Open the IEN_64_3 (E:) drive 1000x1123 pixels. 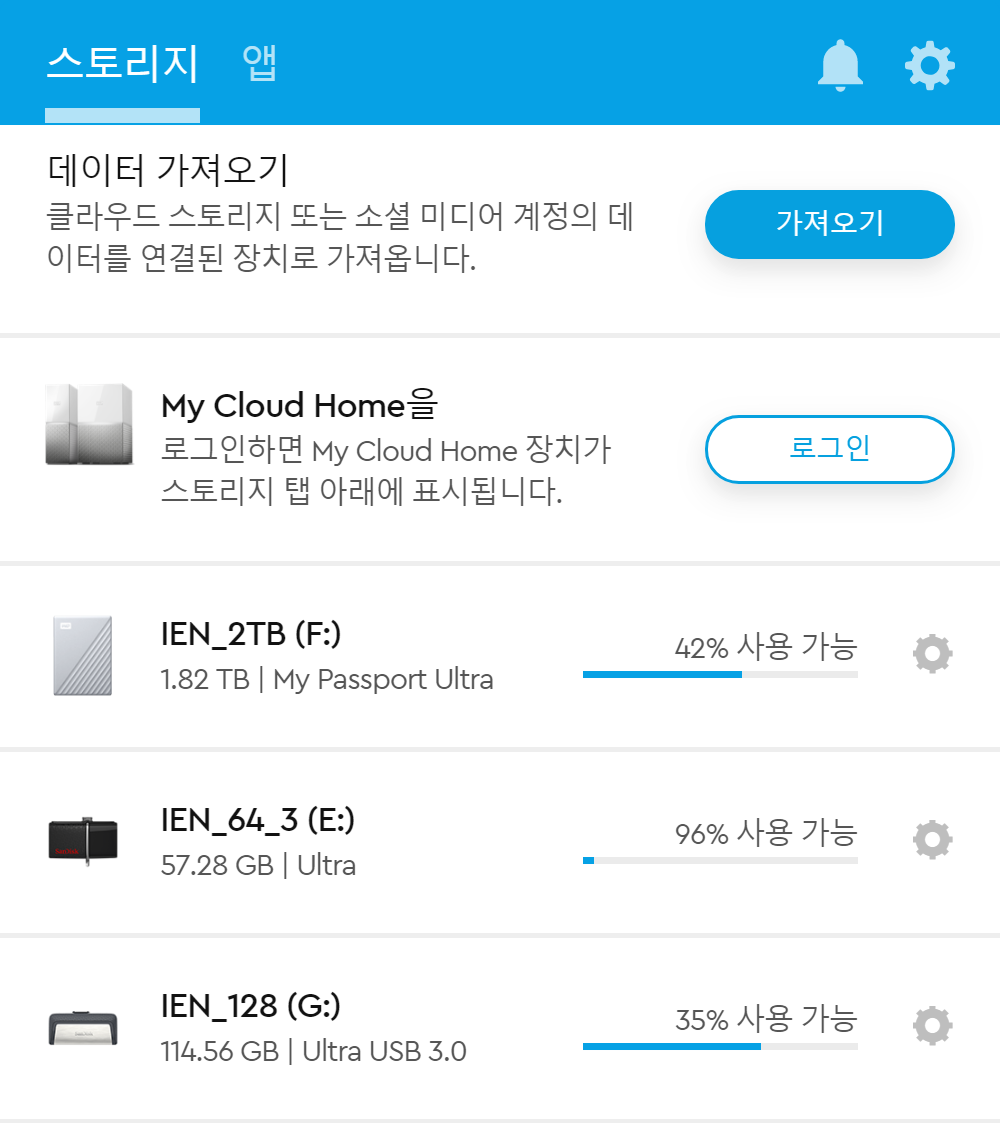point(500,842)
